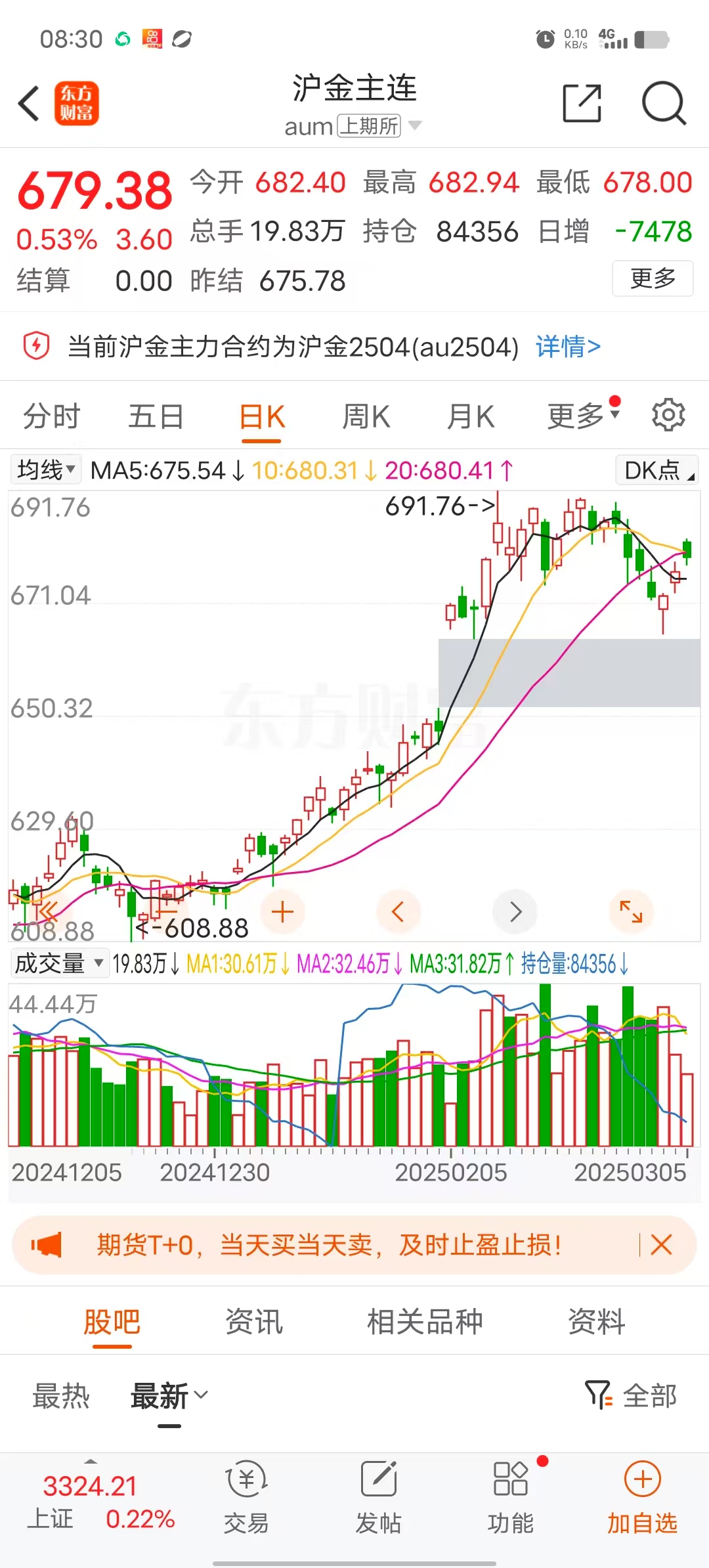The height and width of the screenshot is (1568, 709).
Task: Change the 均线 indicator dropdown
Action: point(46,470)
